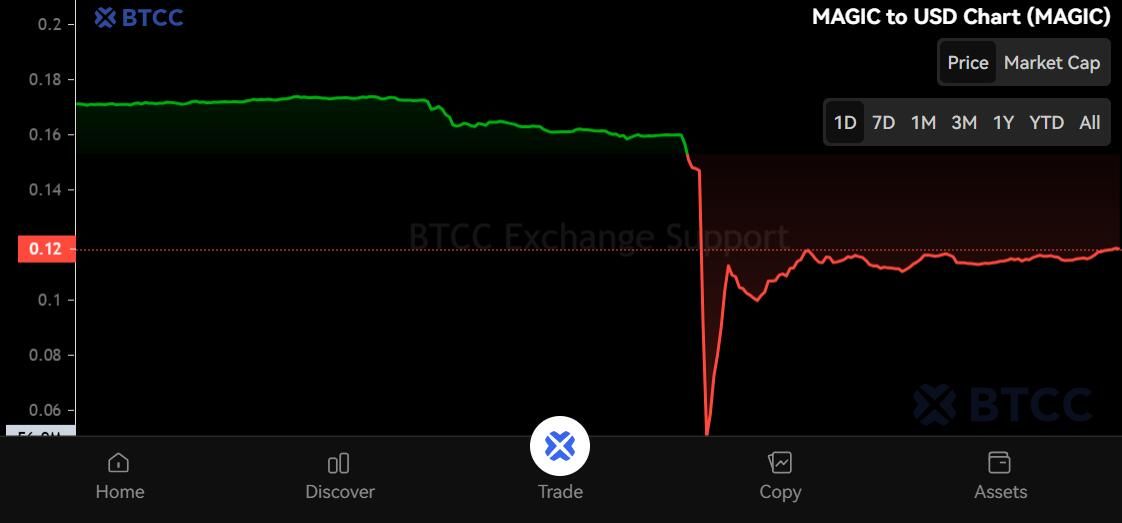Show the 1M price range

click(923, 123)
